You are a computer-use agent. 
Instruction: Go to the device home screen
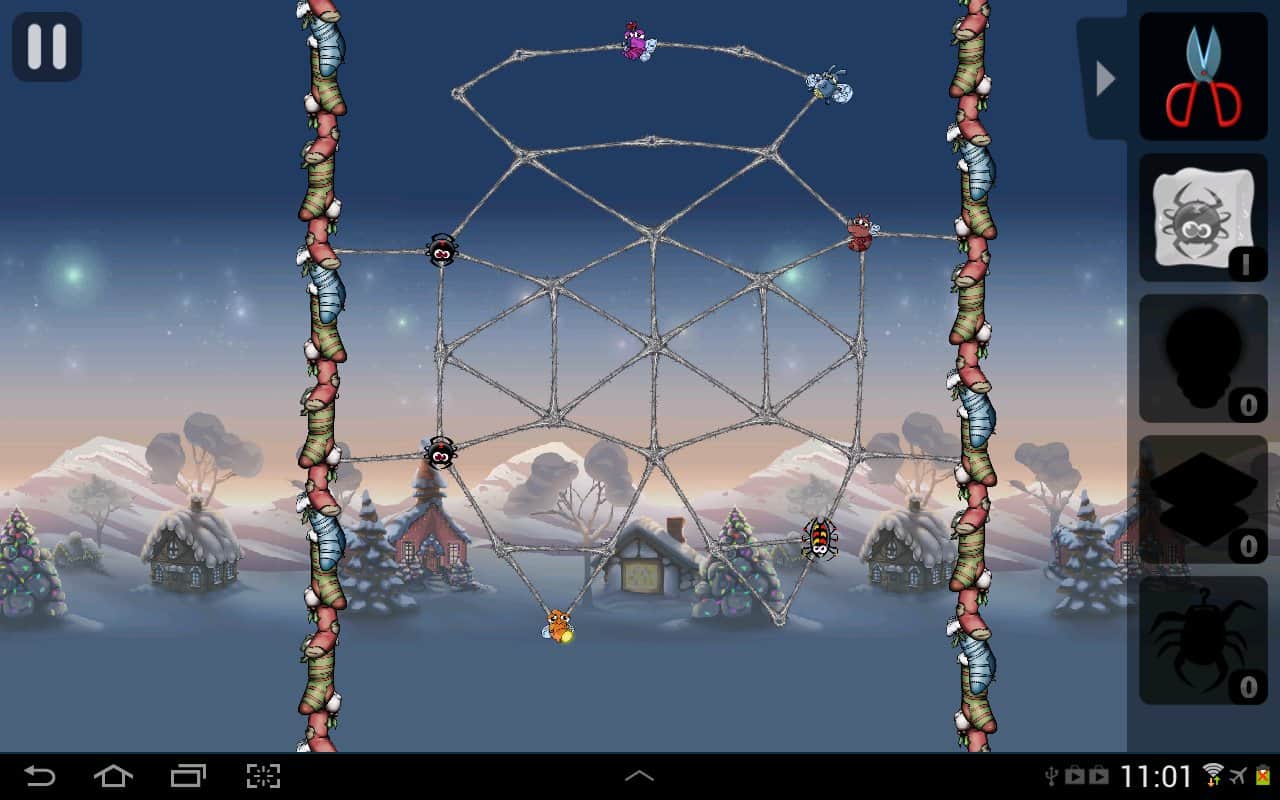tap(113, 776)
